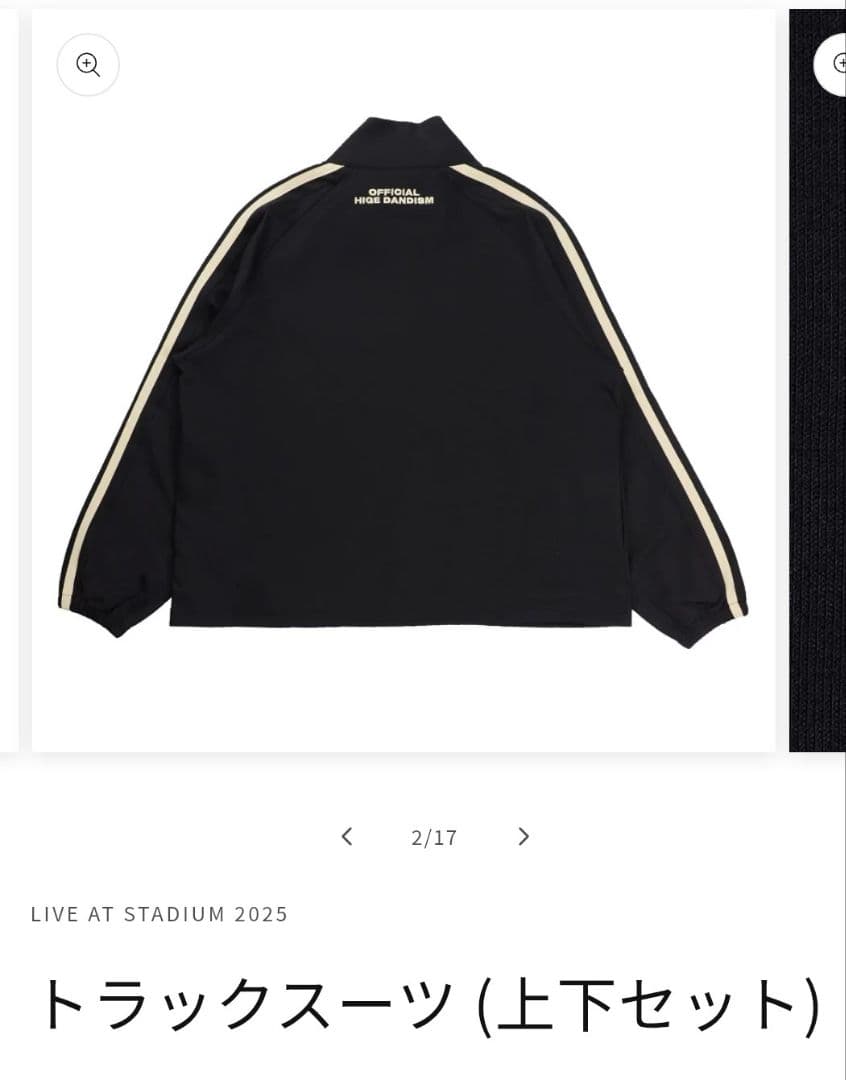Open the LIVE AT STADIUM 2025 collection link
846x1080 pixels.
click(x=158, y=913)
